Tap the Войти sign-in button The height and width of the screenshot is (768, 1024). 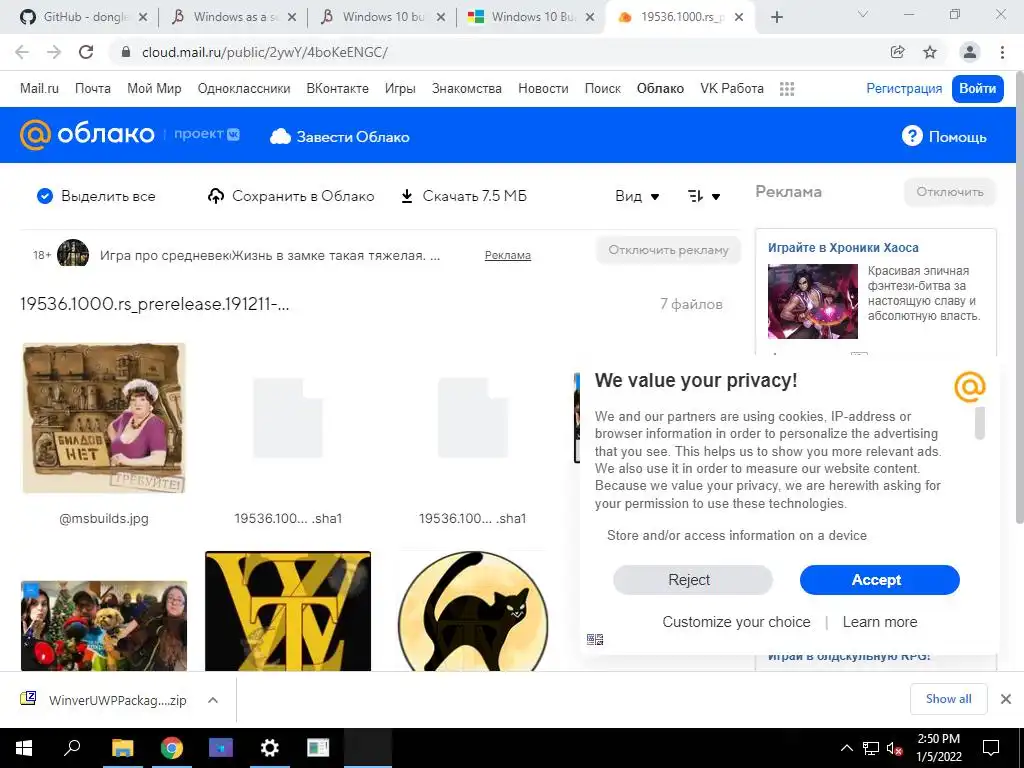[x=977, y=88]
